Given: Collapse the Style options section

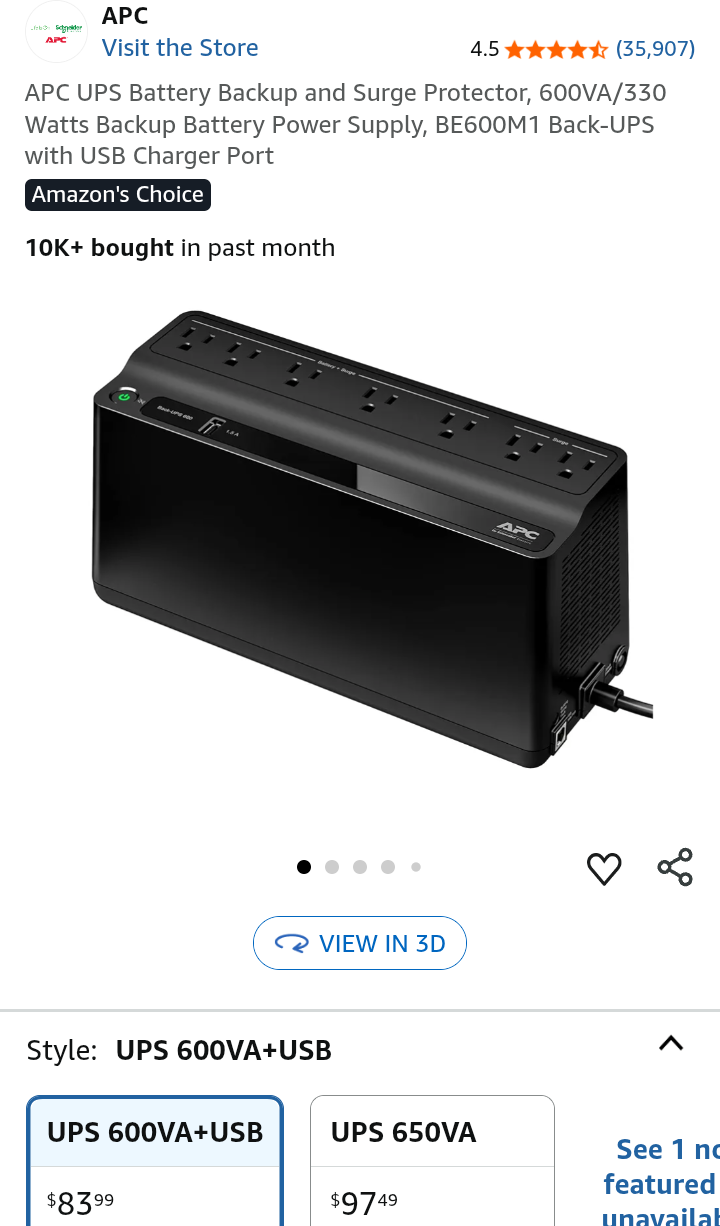Looking at the screenshot, I should pyautogui.click(x=671, y=1044).
